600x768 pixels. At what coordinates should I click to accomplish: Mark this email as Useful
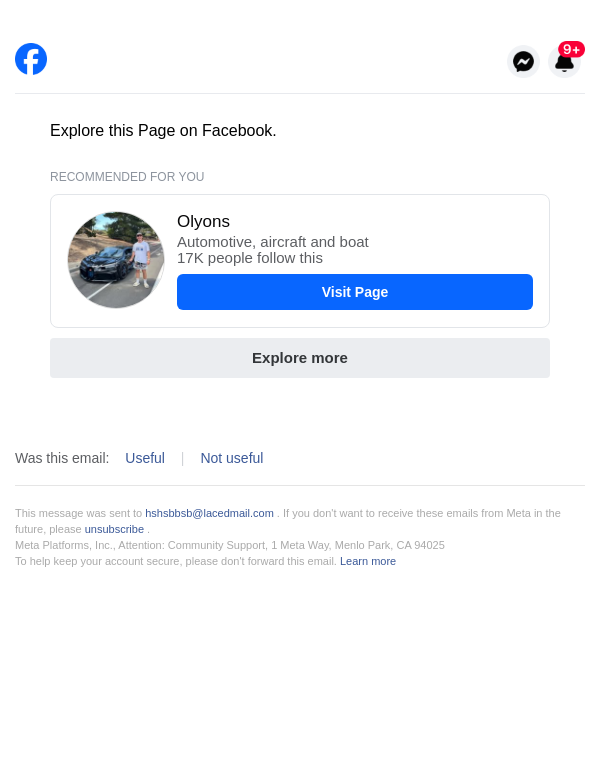point(145,458)
